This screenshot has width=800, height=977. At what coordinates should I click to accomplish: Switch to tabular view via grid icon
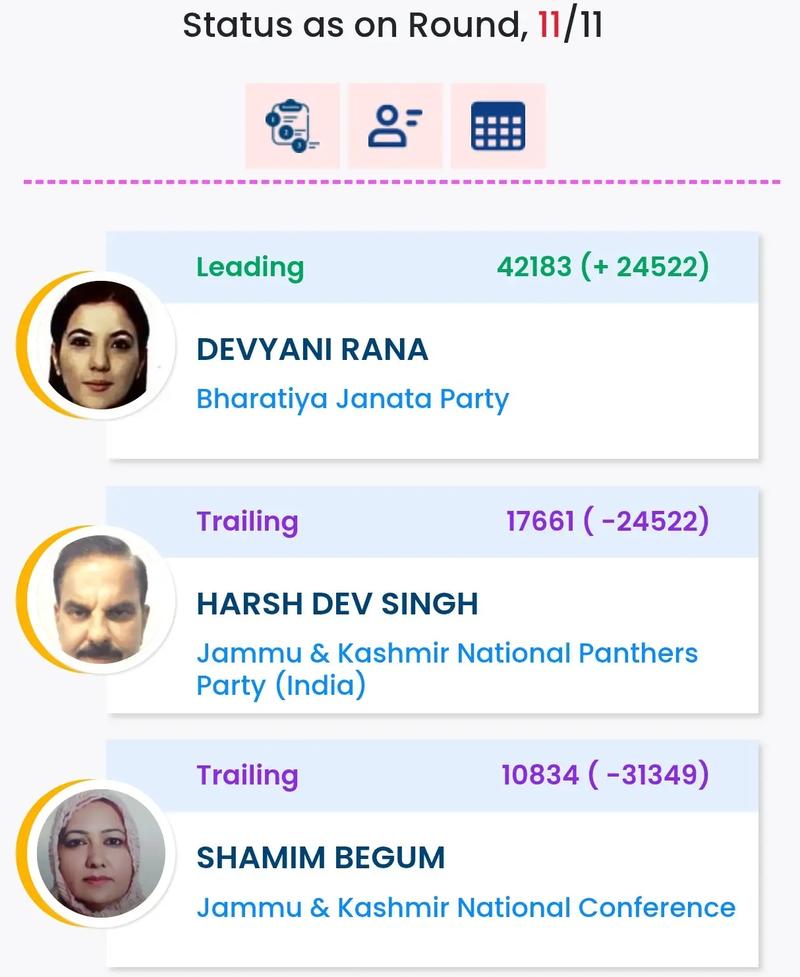[499, 126]
